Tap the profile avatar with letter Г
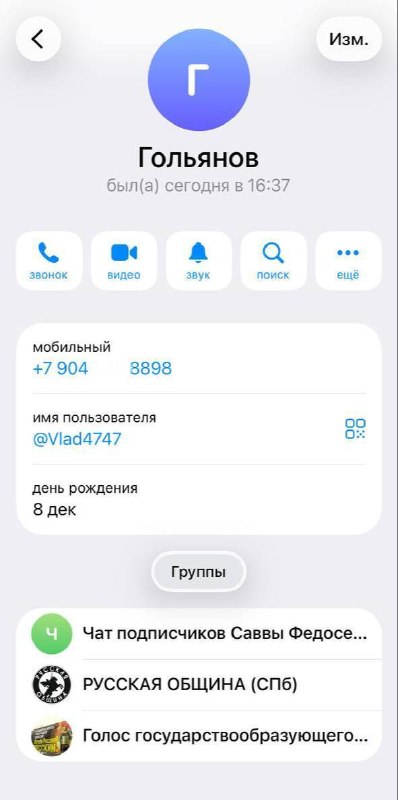The height and width of the screenshot is (800, 398). pos(199,80)
